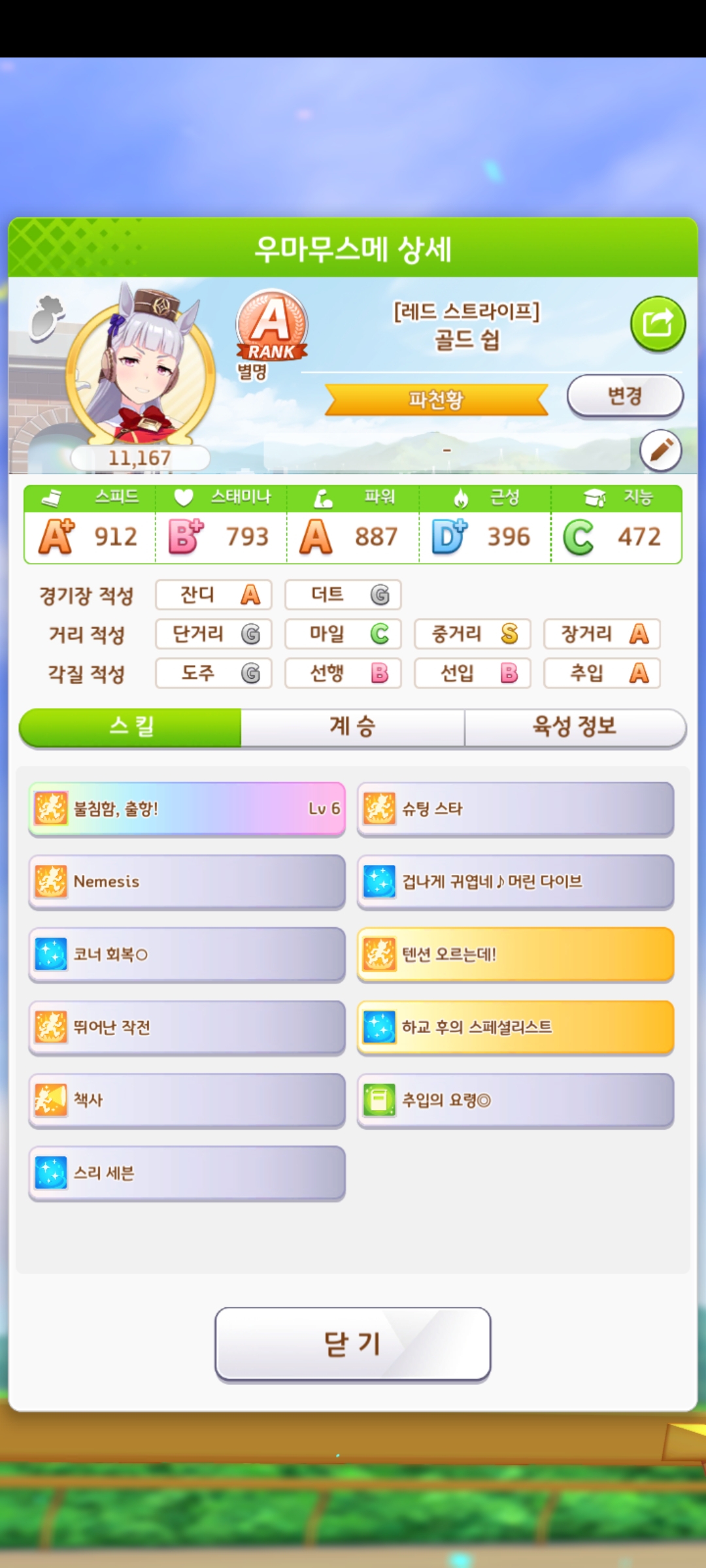This screenshot has width=706, height=1568.
Task: Open 하교 후의 스페셜리스트 skill
Action: pos(515,1027)
